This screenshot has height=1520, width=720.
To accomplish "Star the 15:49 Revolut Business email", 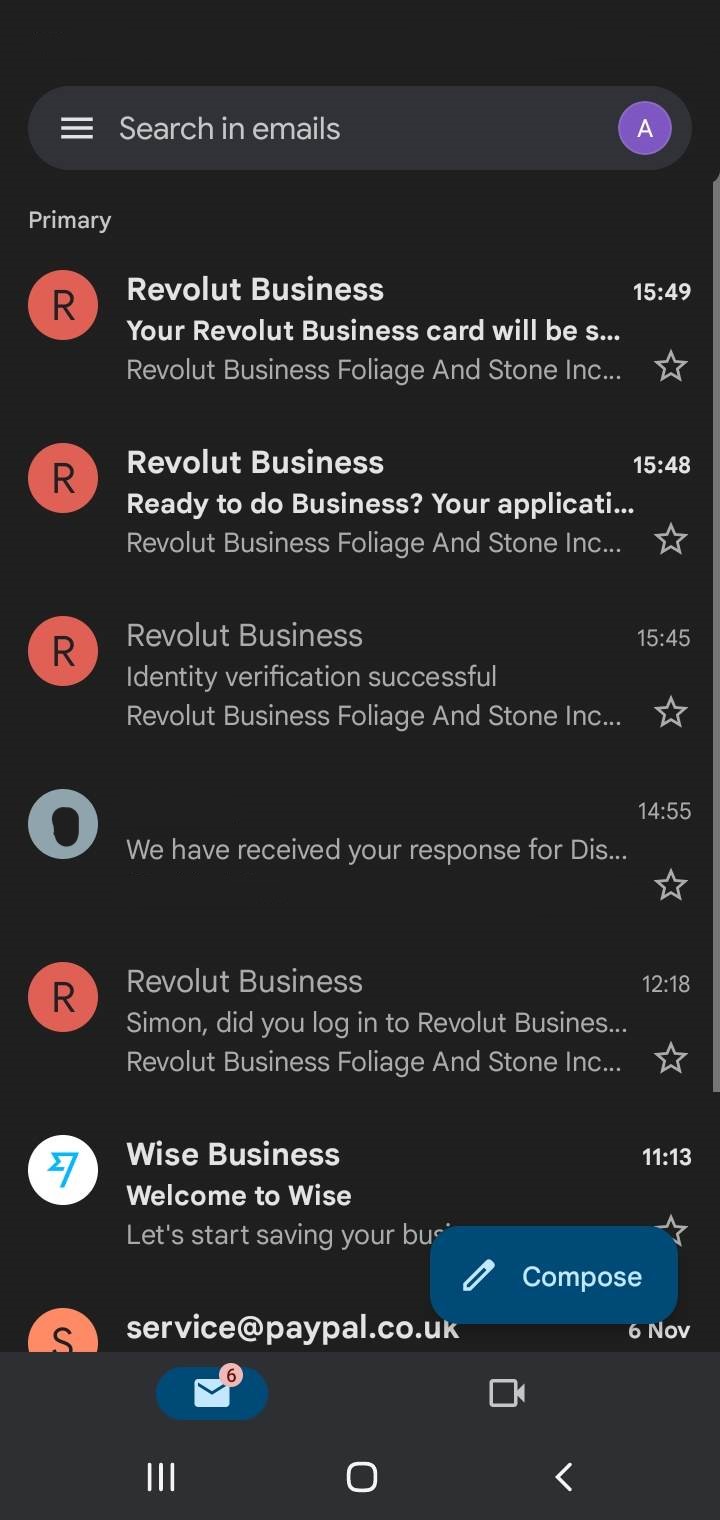I will 670,367.
